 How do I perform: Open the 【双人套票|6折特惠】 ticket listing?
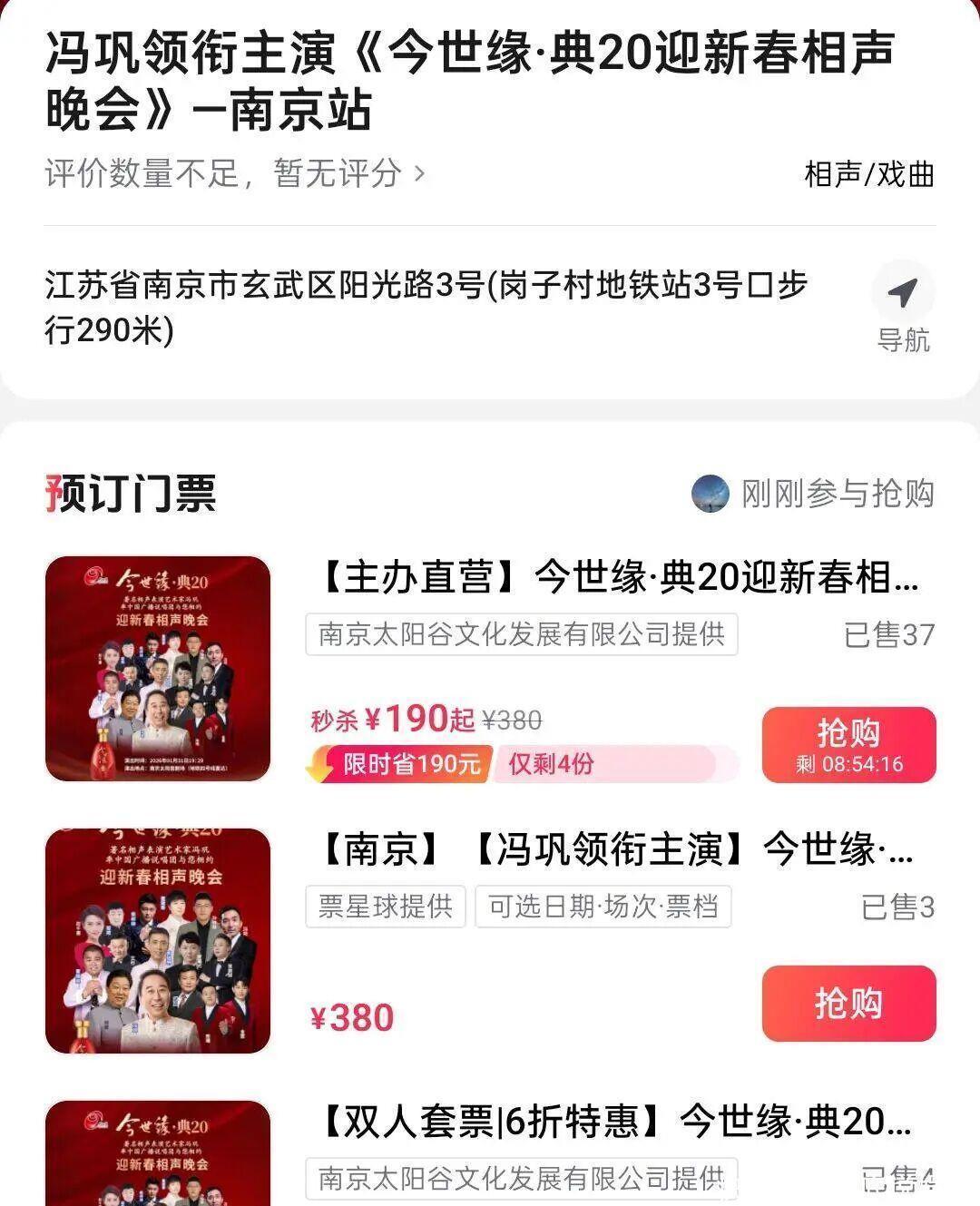tap(615, 1122)
